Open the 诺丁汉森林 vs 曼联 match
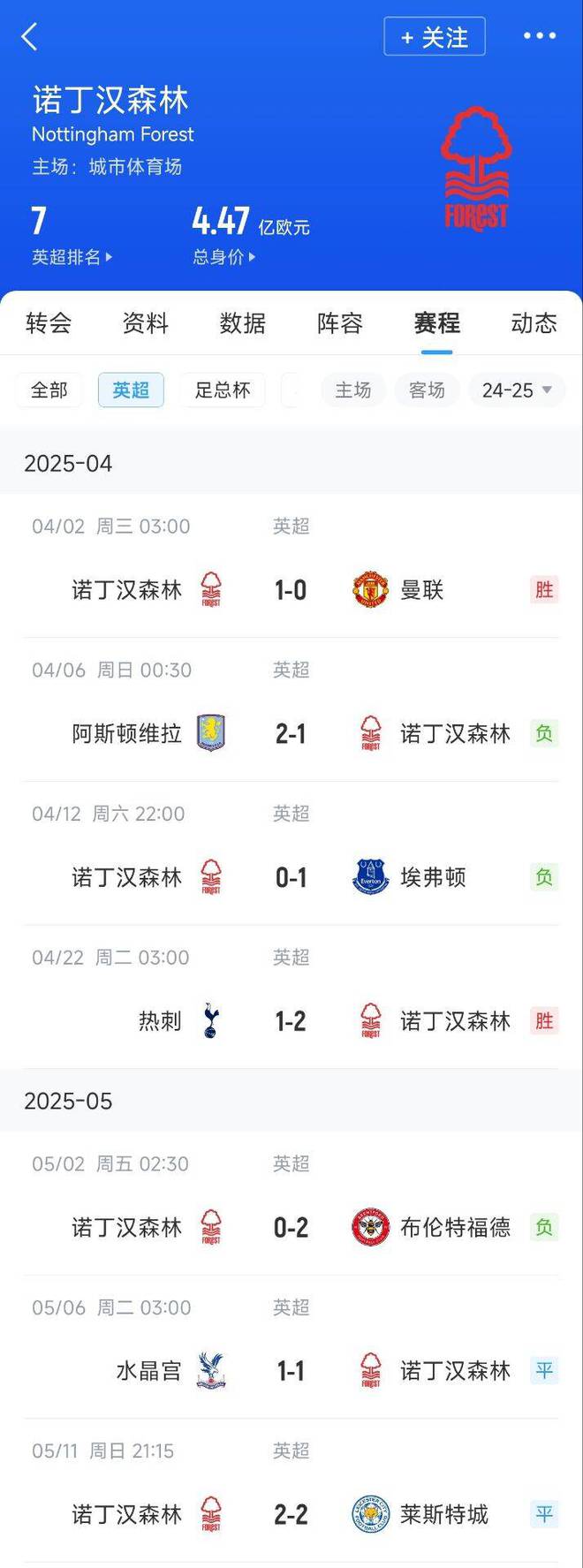Viewport: 583px width, 1568px height. 291,589
